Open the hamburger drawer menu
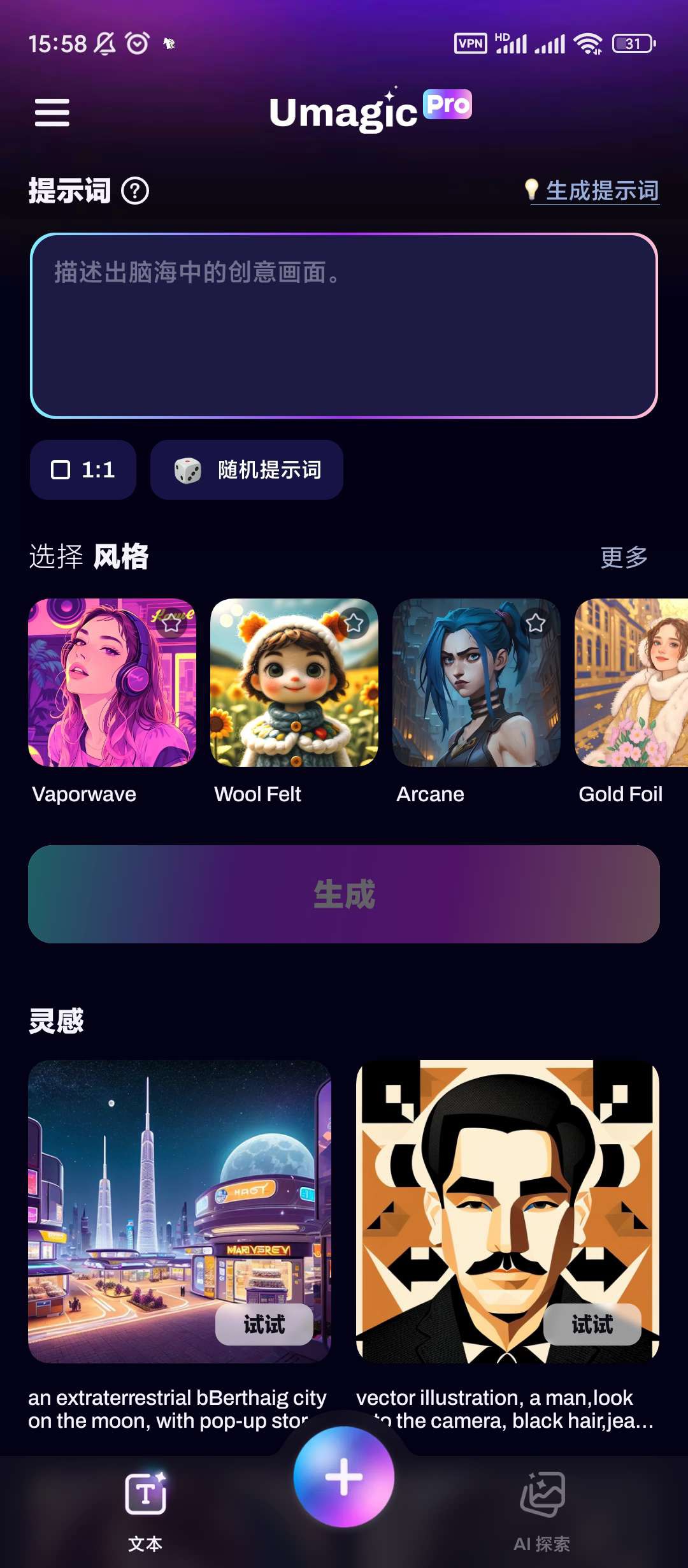This screenshot has width=688, height=1568. pyautogui.click(x=52, y=113)
